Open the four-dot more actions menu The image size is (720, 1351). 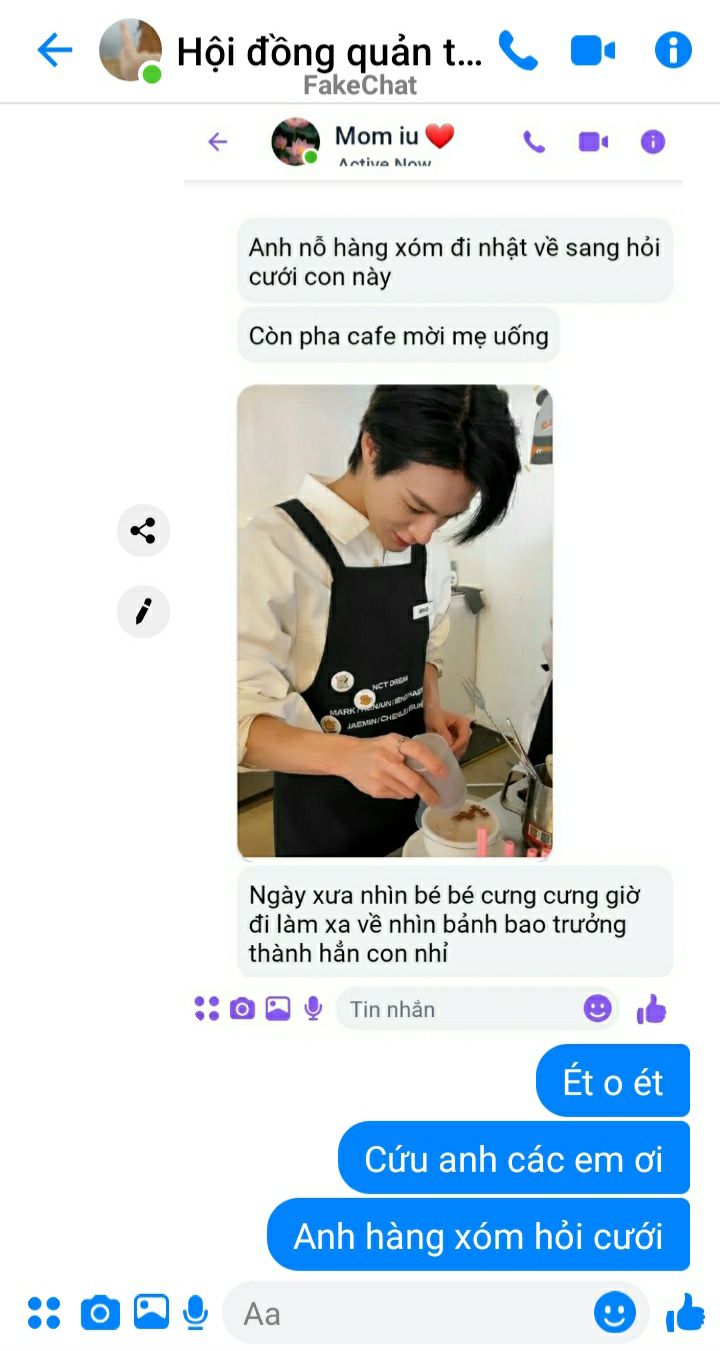tap(44, 1312)
